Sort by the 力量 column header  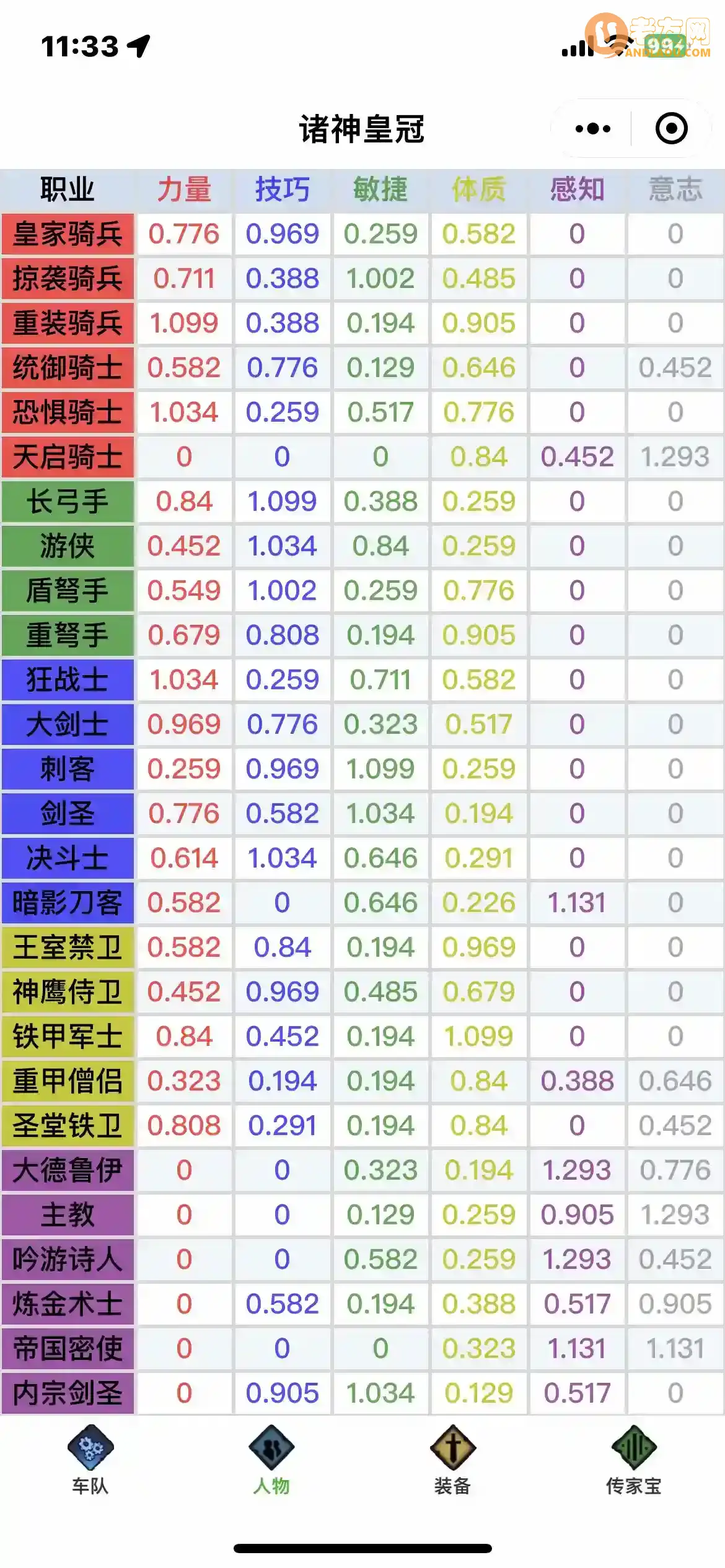click(x=184, y=190)
